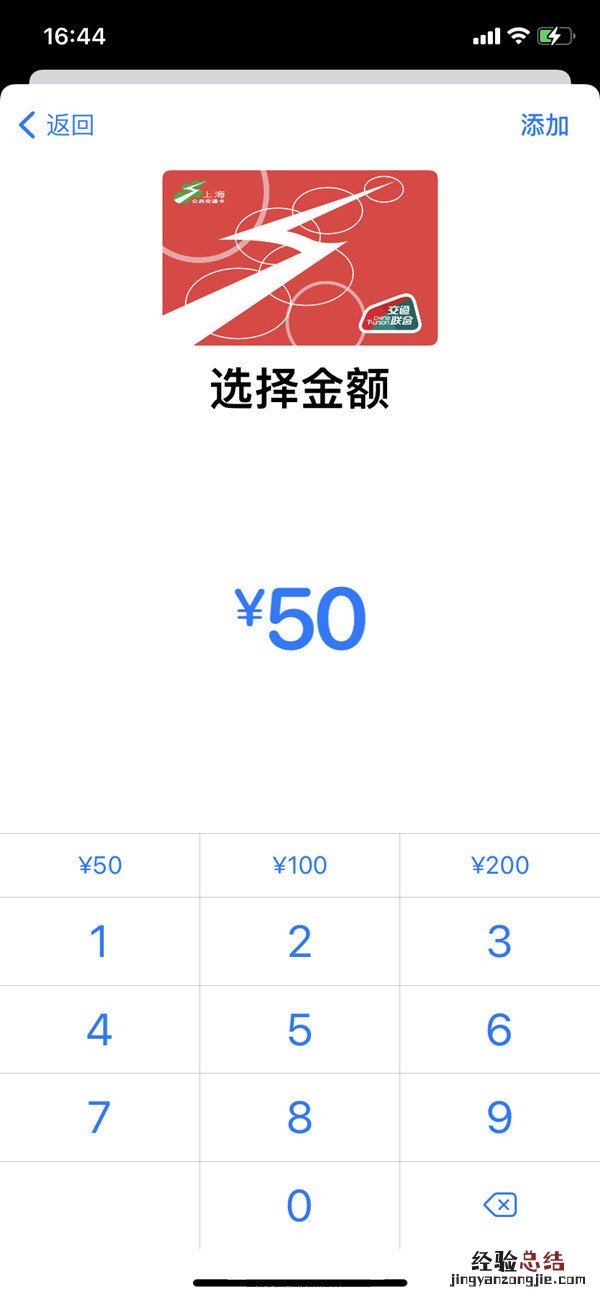Enter digit 0 on the keypad
The height and width of the screenshot is (1298, 600).
click(x=300, y=1205)
